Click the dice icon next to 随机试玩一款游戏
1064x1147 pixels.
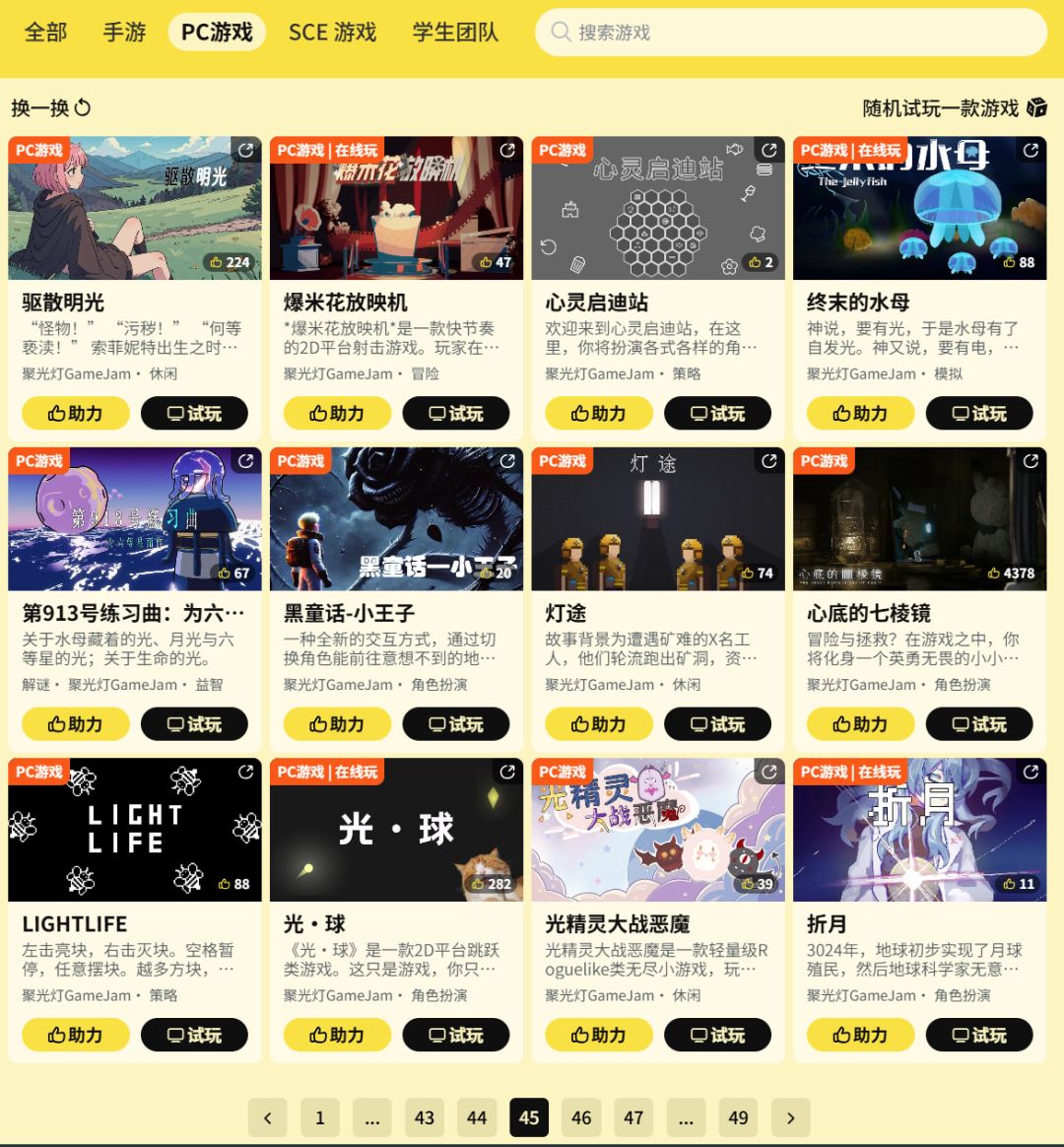tap(1036, 106)
